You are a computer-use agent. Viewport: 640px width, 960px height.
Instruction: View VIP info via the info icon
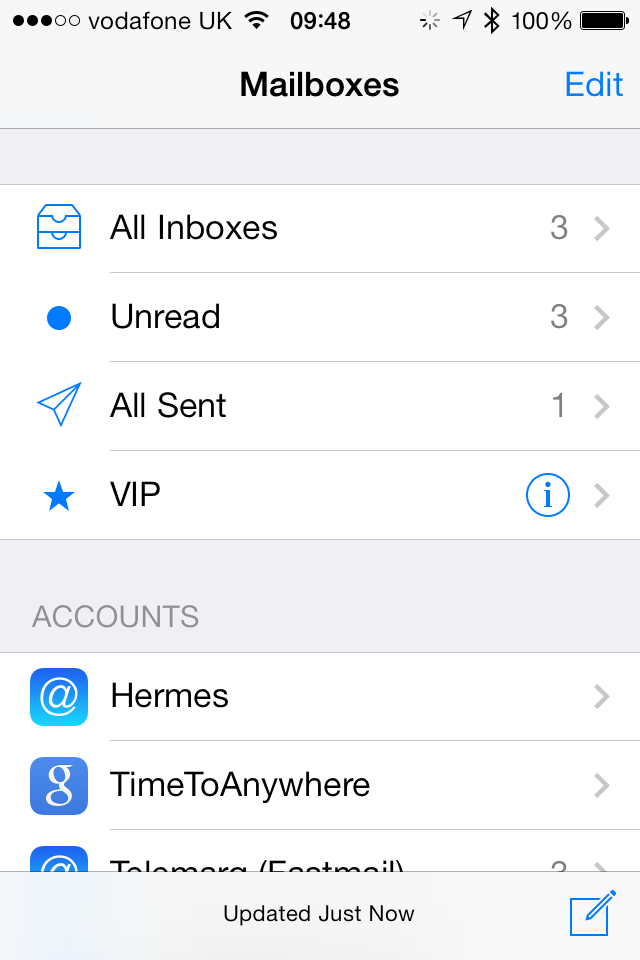coord(547,495)
